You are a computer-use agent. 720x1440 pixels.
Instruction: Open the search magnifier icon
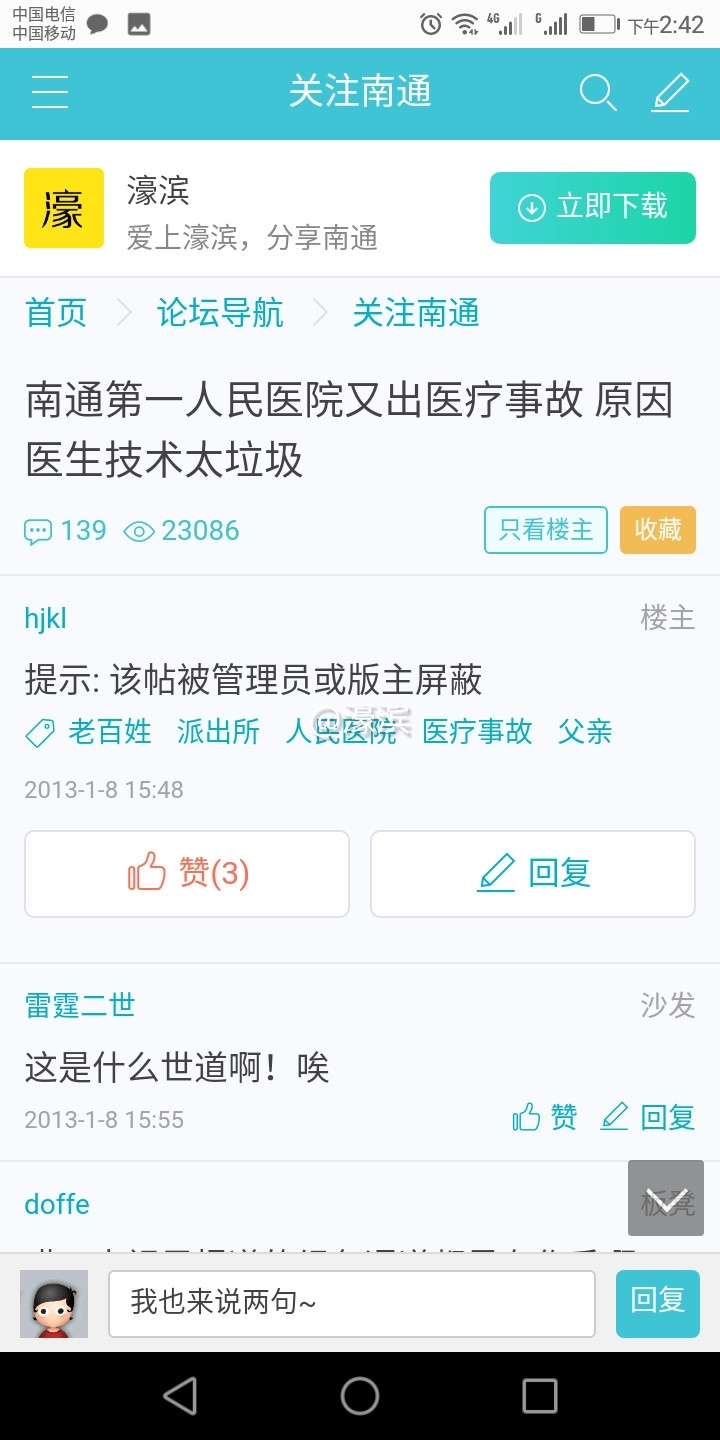pos(597,93)
